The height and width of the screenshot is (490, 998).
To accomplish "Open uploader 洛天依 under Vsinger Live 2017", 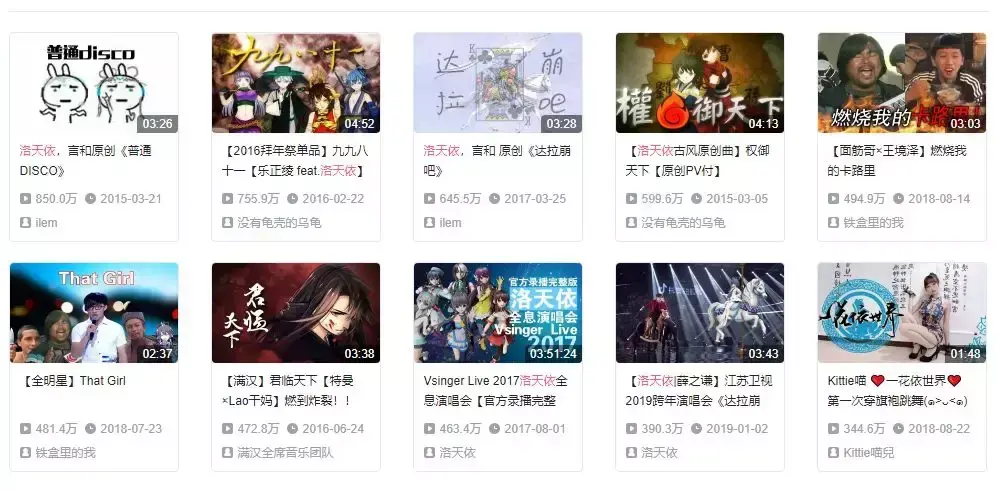I will pyautogui.click(x=458, y=453).
